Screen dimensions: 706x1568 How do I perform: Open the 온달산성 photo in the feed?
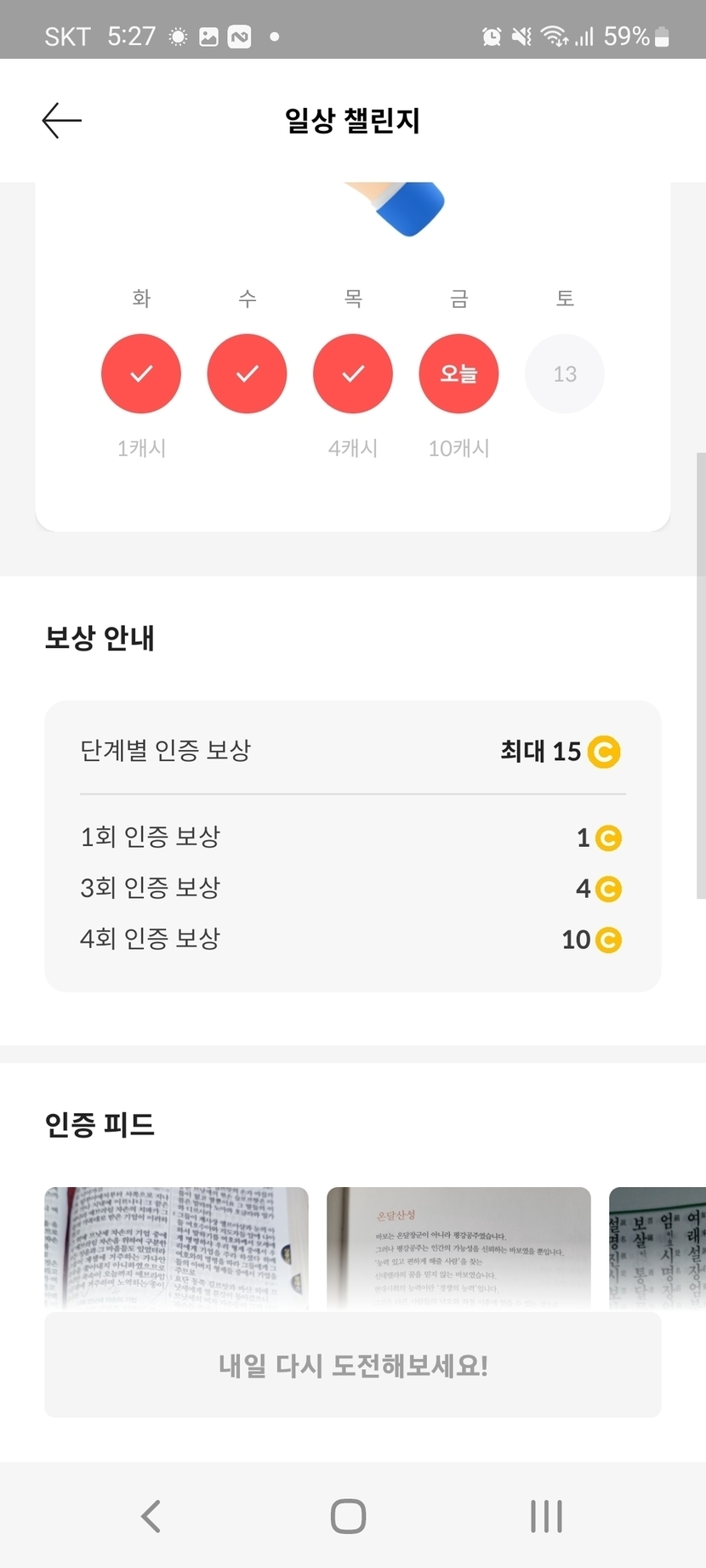[458, 1248]
